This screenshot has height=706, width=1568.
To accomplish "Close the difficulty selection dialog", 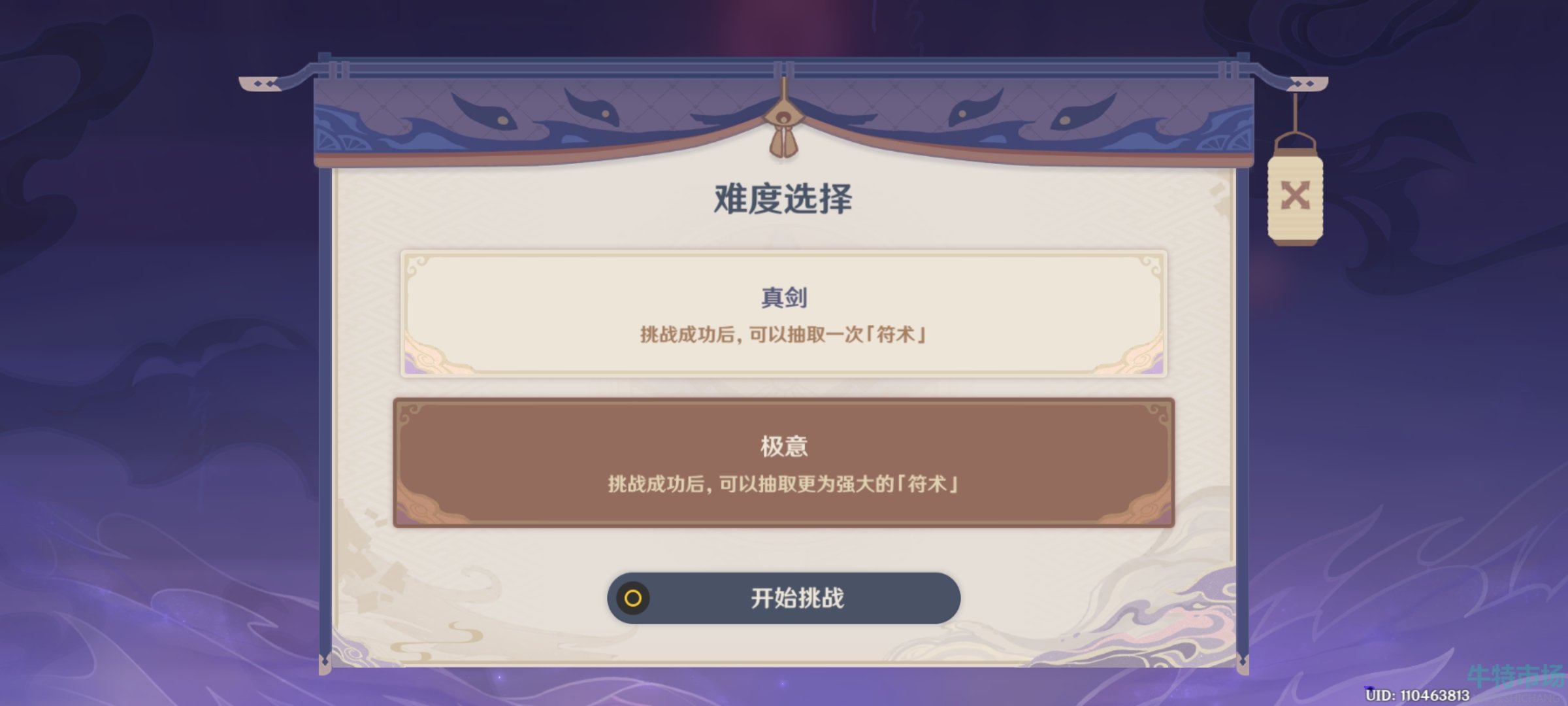I will point(1295,195).
